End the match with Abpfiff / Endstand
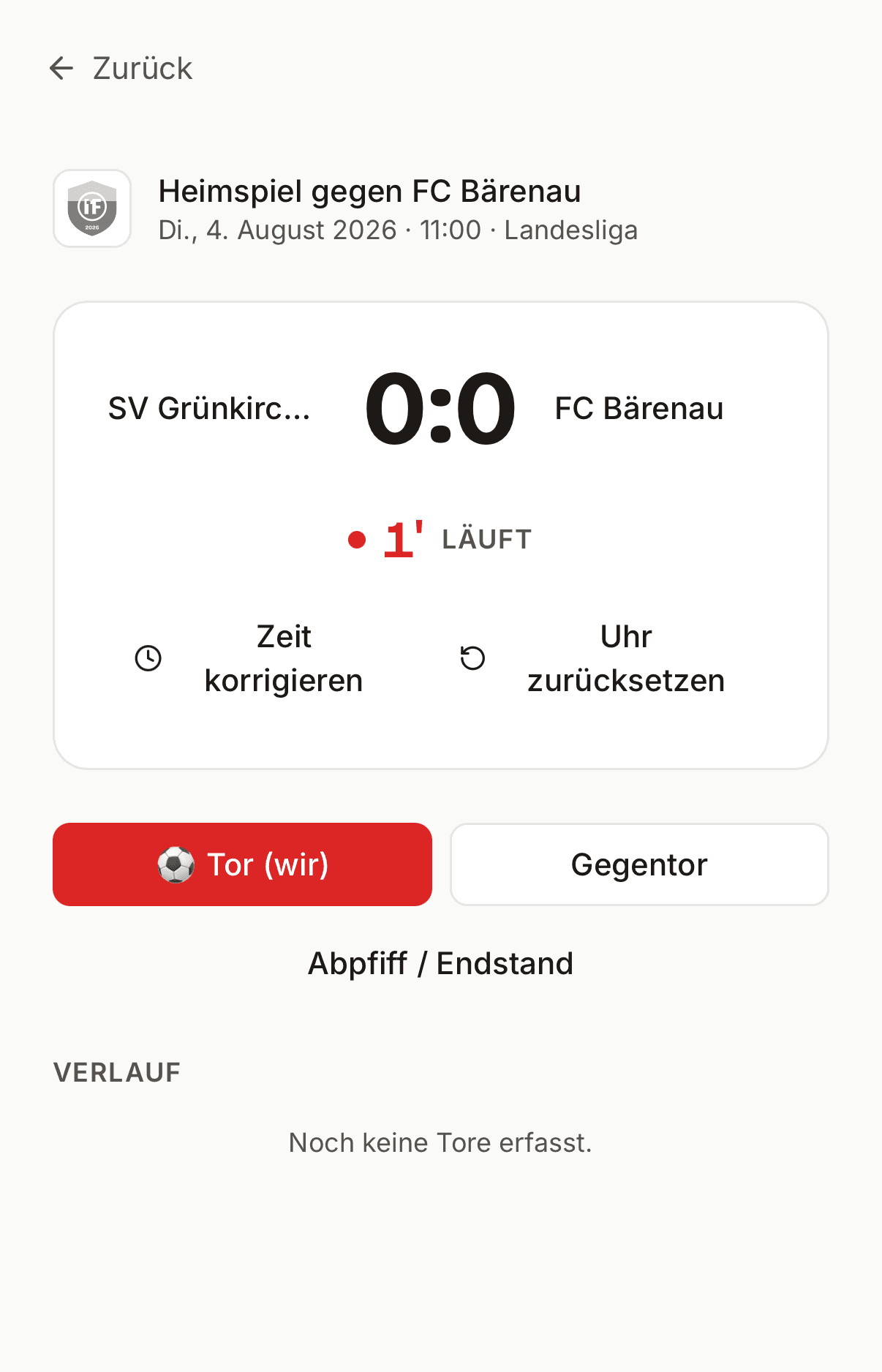Viewport: 882px width, 1372px height. pyautogui.click(x=440, y=963)
